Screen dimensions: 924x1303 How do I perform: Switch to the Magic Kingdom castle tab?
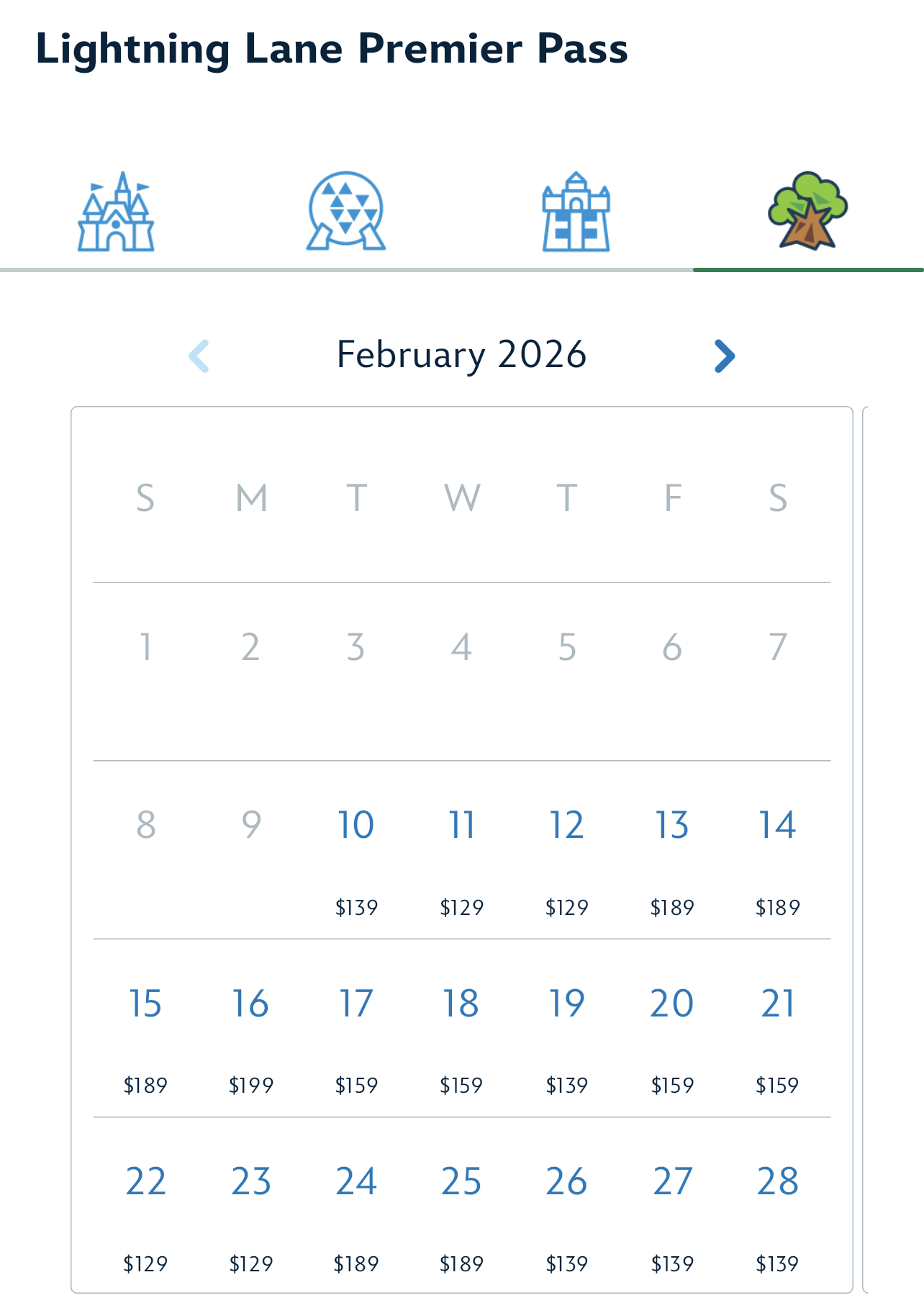[116, 212]
